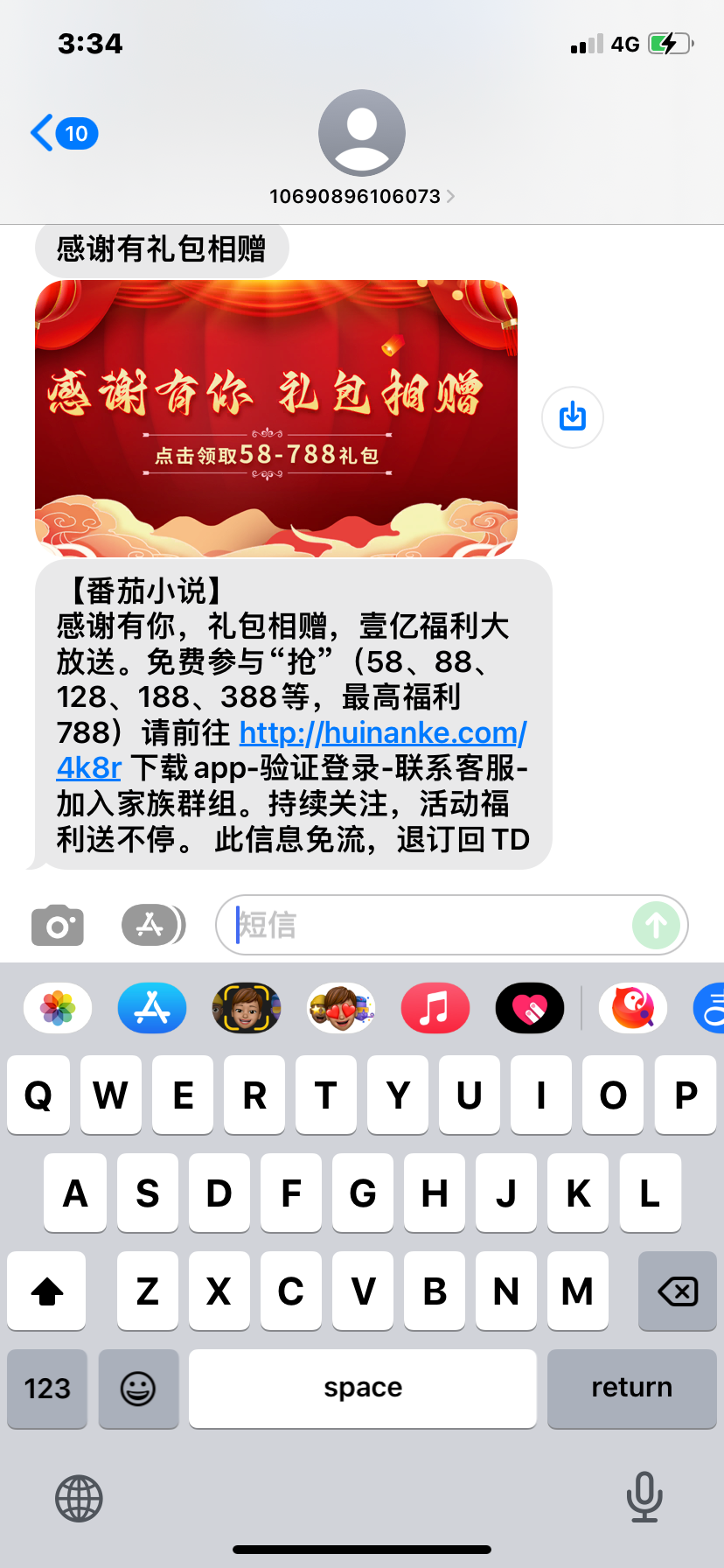Image resolution: width=724 pixels, height=1568 pixels.
Task: Tap the download icon next to the image
Action: (572, 417)
